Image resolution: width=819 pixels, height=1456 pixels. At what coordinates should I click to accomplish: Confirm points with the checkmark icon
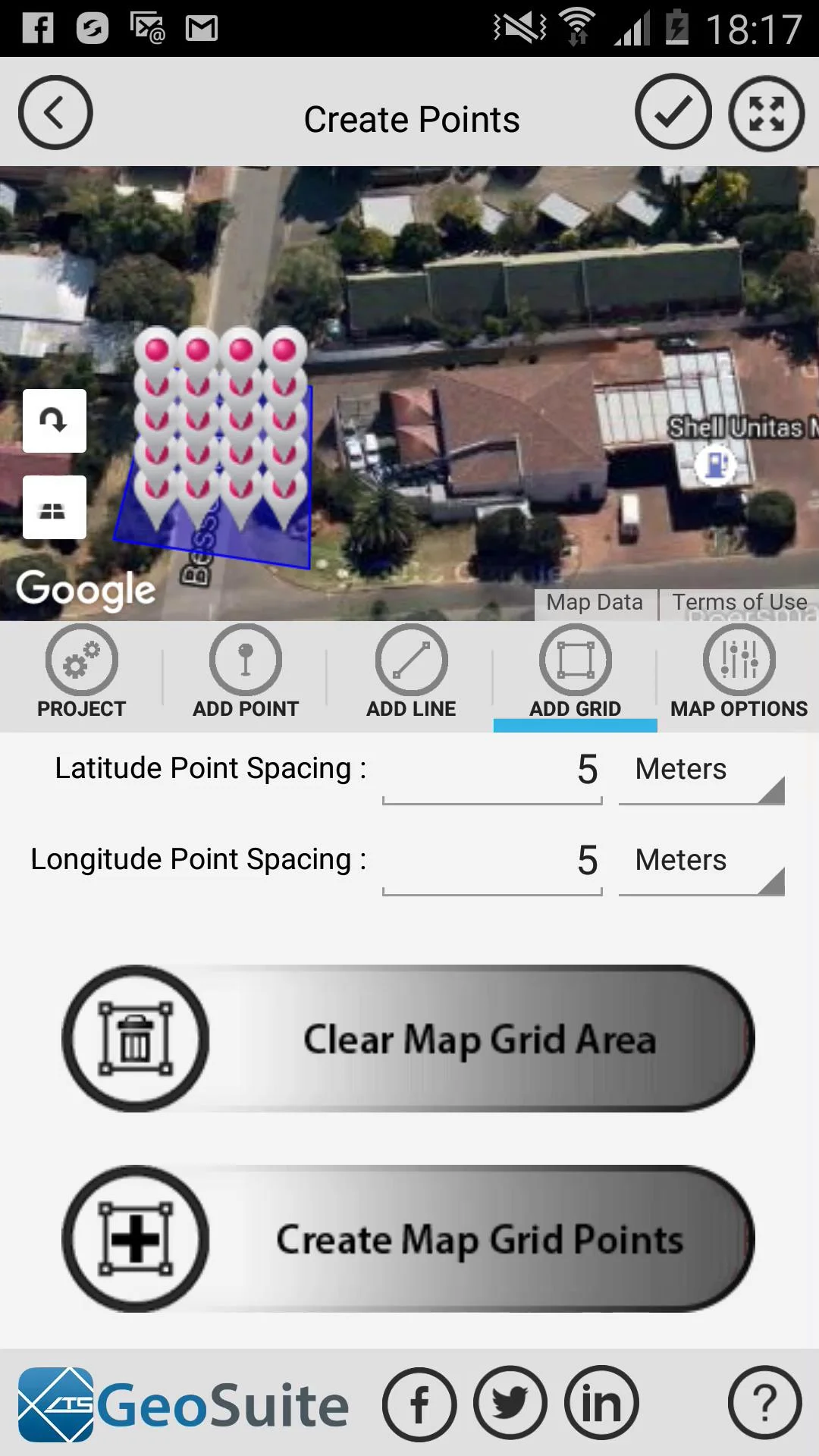click(x=673, y=112)
